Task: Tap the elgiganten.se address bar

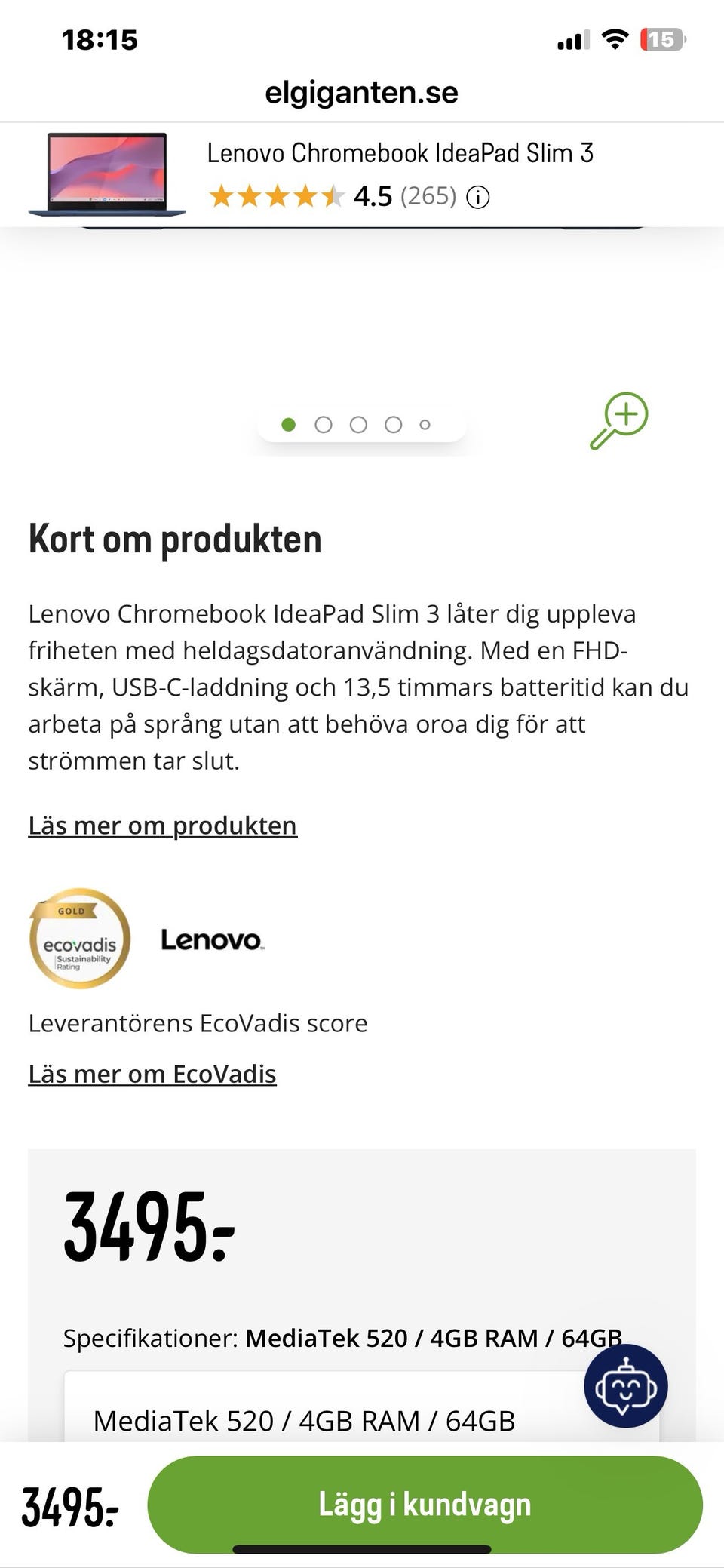Action: click(x=361, y=93)
